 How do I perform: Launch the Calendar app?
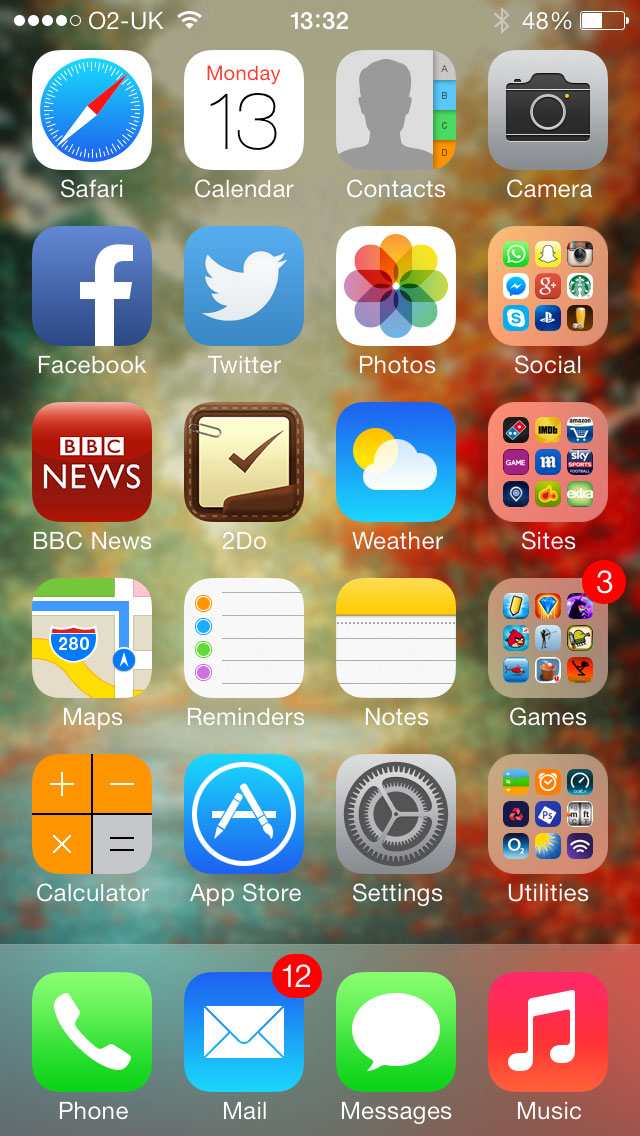point(244,110)
